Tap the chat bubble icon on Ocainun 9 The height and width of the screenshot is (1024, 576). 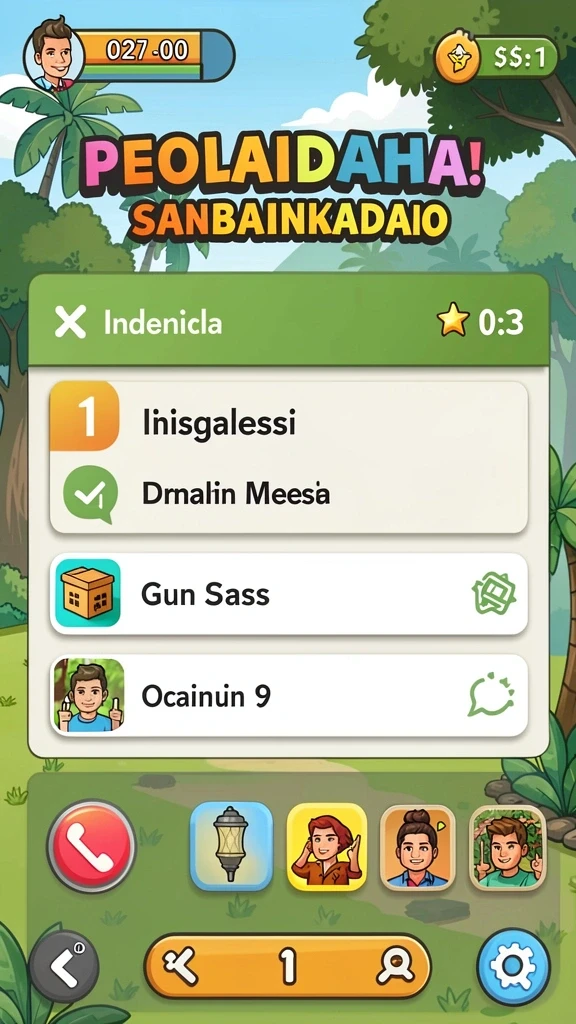(492, 696)
